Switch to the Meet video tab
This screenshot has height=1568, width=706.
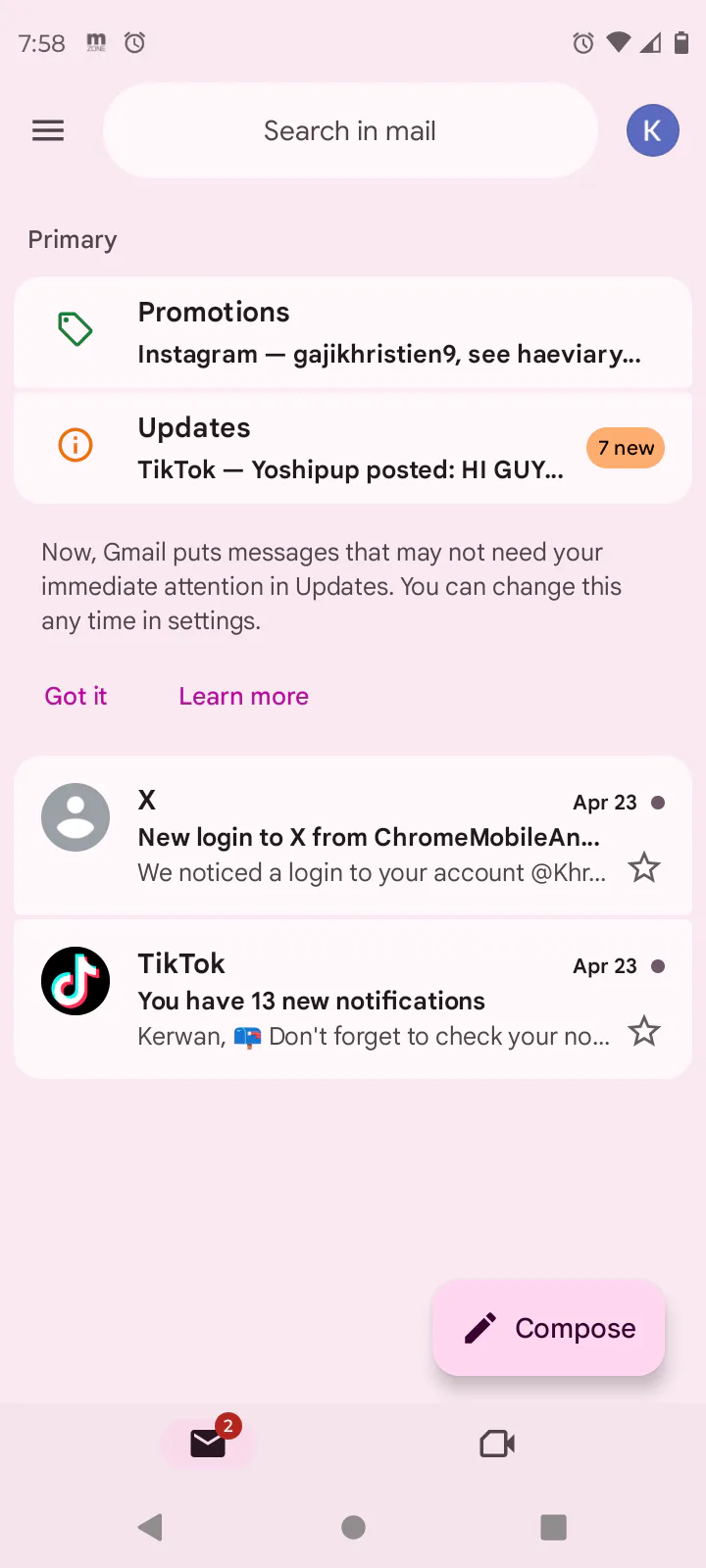coord(497,1444)
